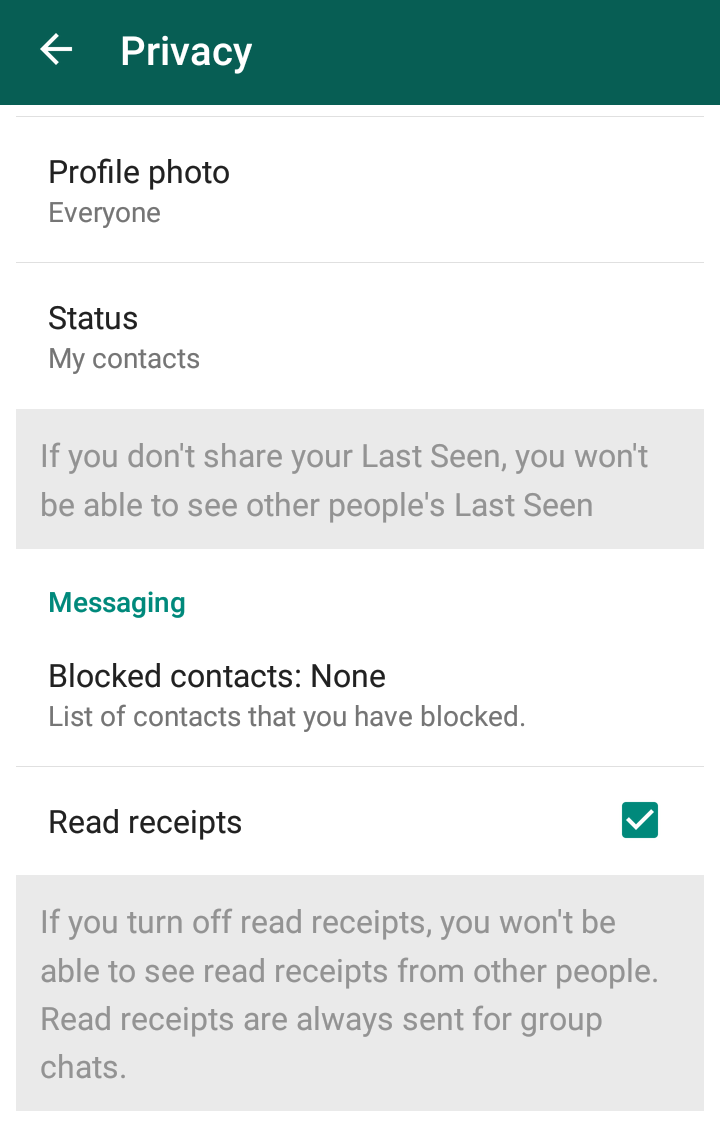The height and width of the screenshot is (1127, 720).
Task: Open the Blocked contacts list
Action: click(x=360, y=695)
